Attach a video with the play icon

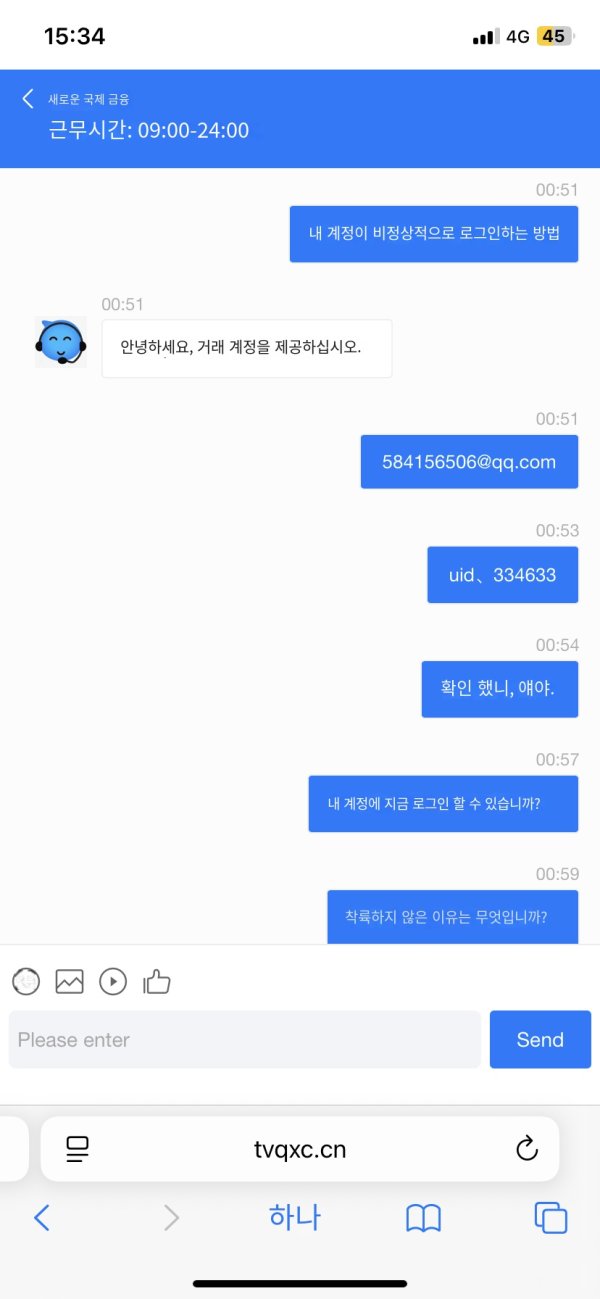pyautogui.click(x=113, y=981)
